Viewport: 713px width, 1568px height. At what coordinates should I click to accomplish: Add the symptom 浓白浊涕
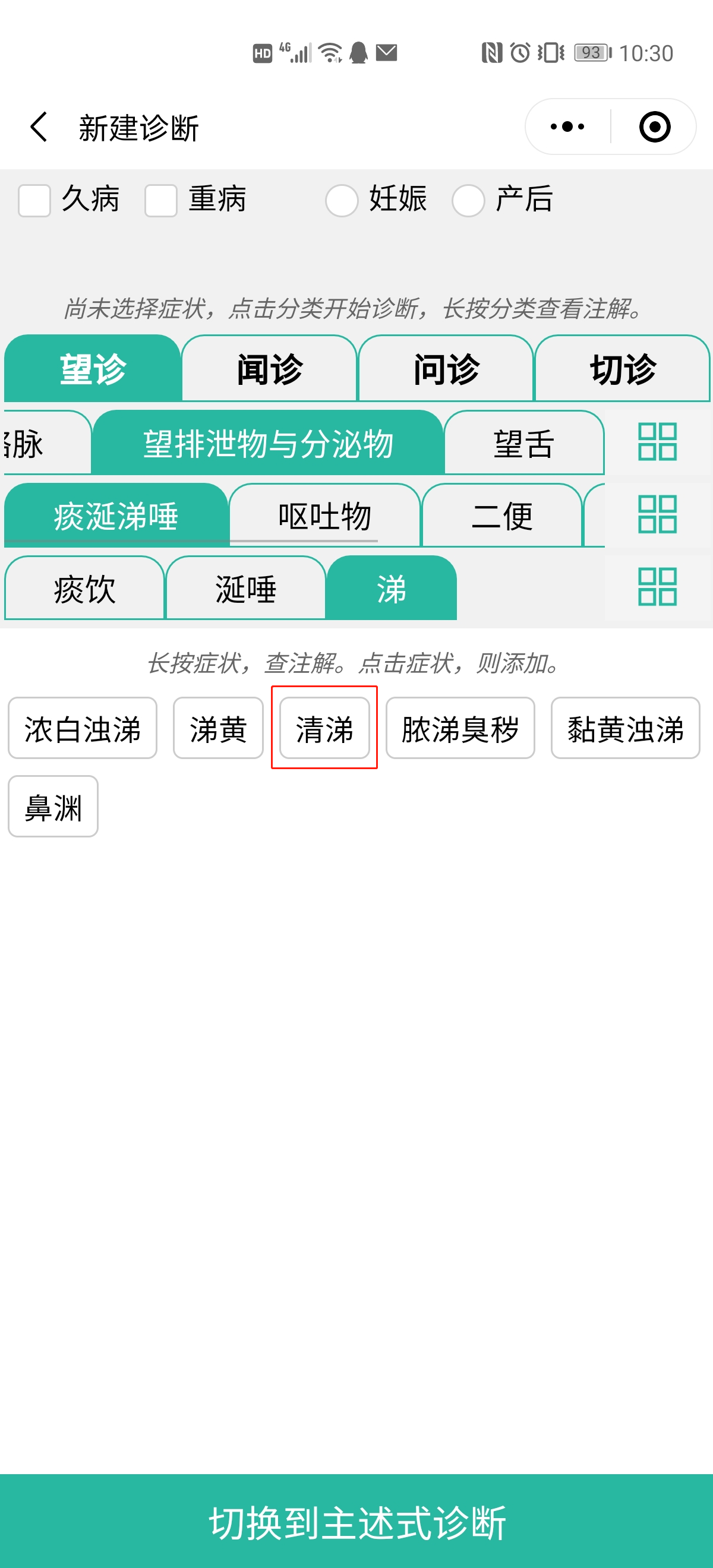tap(82, 728)
